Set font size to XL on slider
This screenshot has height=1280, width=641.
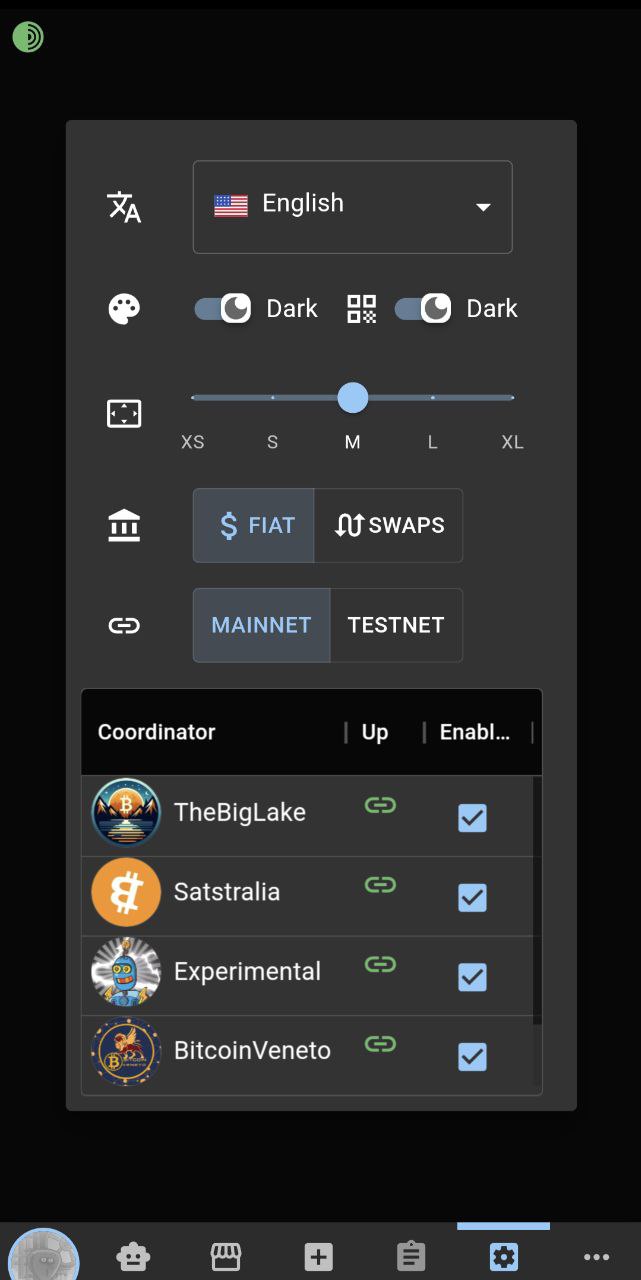(x=512, y=398)
